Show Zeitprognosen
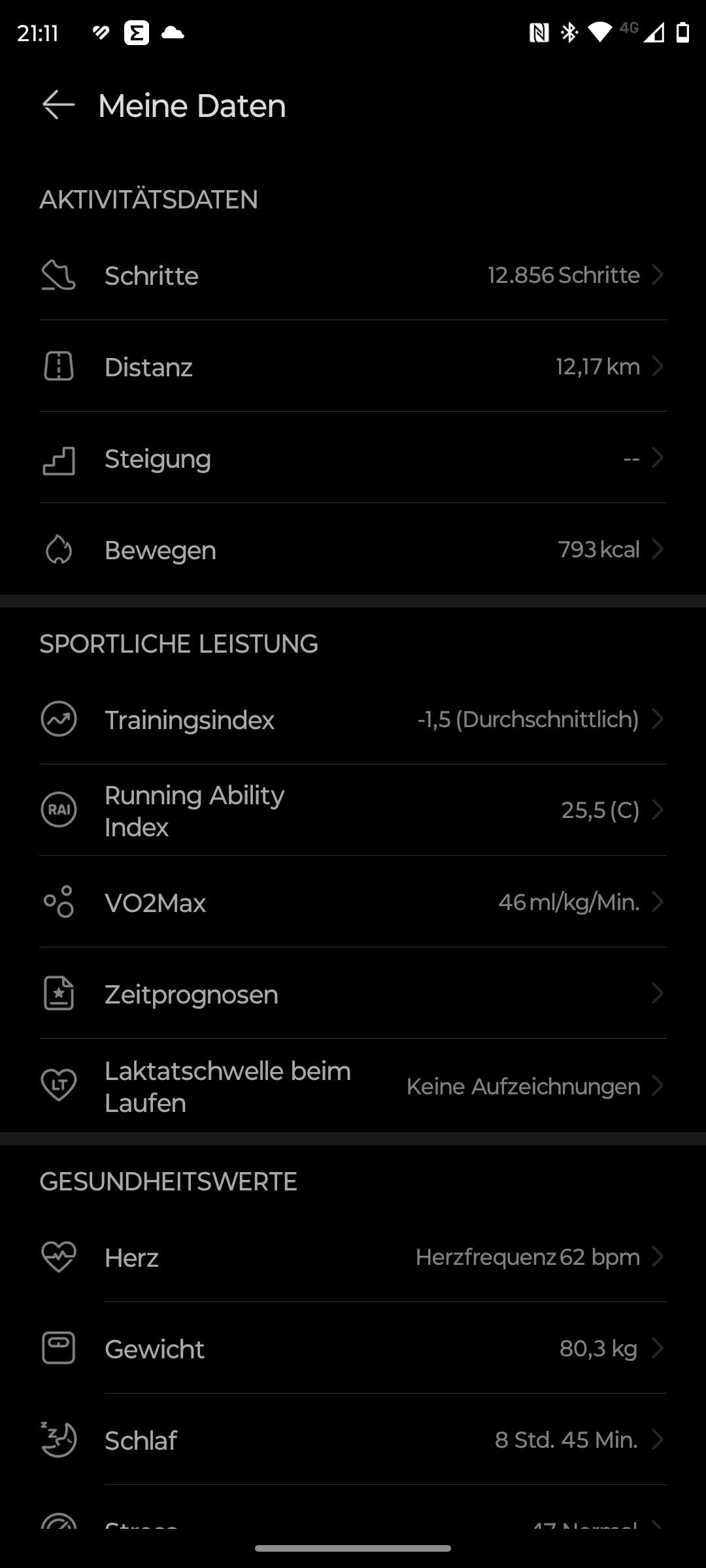This screenshot has width=706, height=1568. 353,994
